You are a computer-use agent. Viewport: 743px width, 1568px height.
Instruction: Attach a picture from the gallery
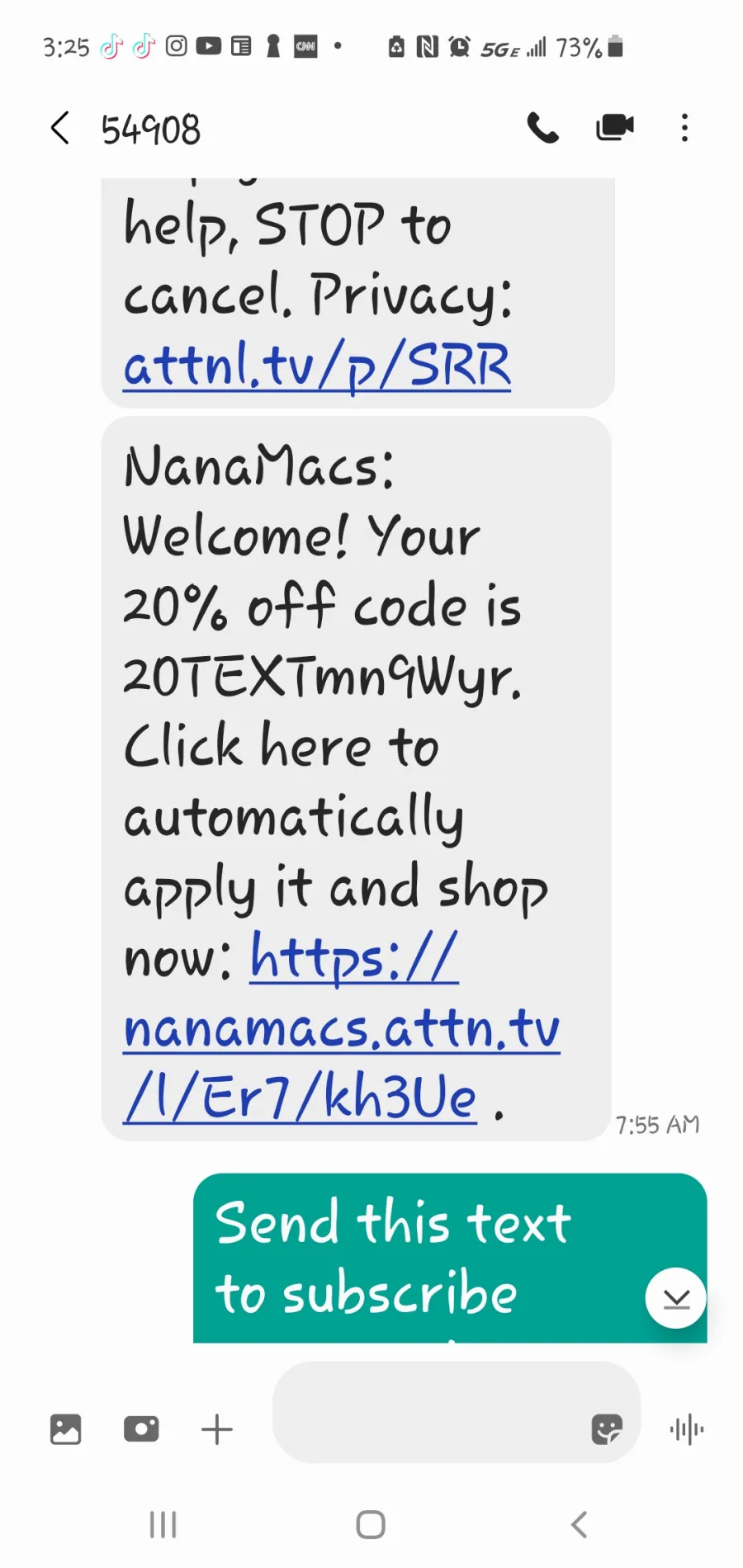click(x=65, y=1429)
